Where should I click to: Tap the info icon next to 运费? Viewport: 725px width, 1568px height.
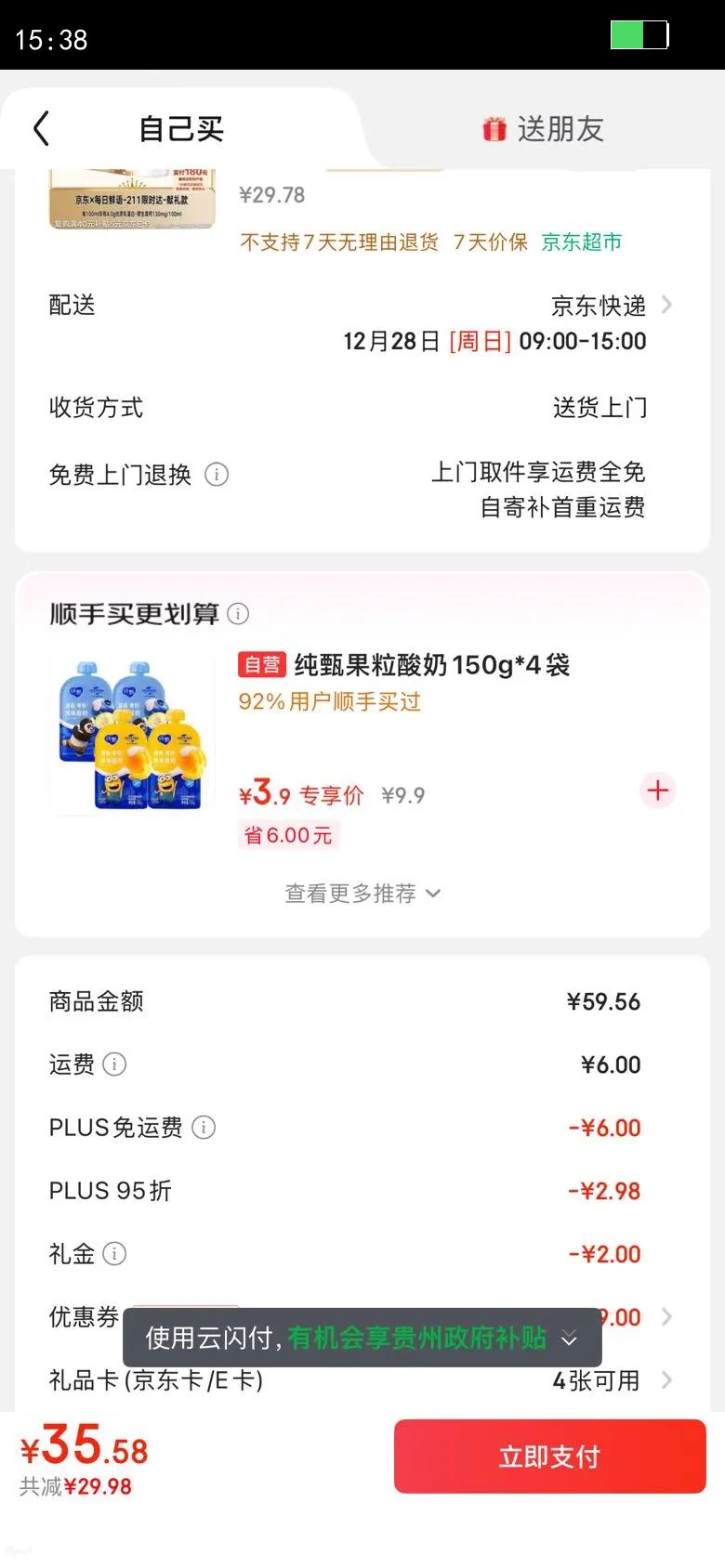[x=117, y=1065]
